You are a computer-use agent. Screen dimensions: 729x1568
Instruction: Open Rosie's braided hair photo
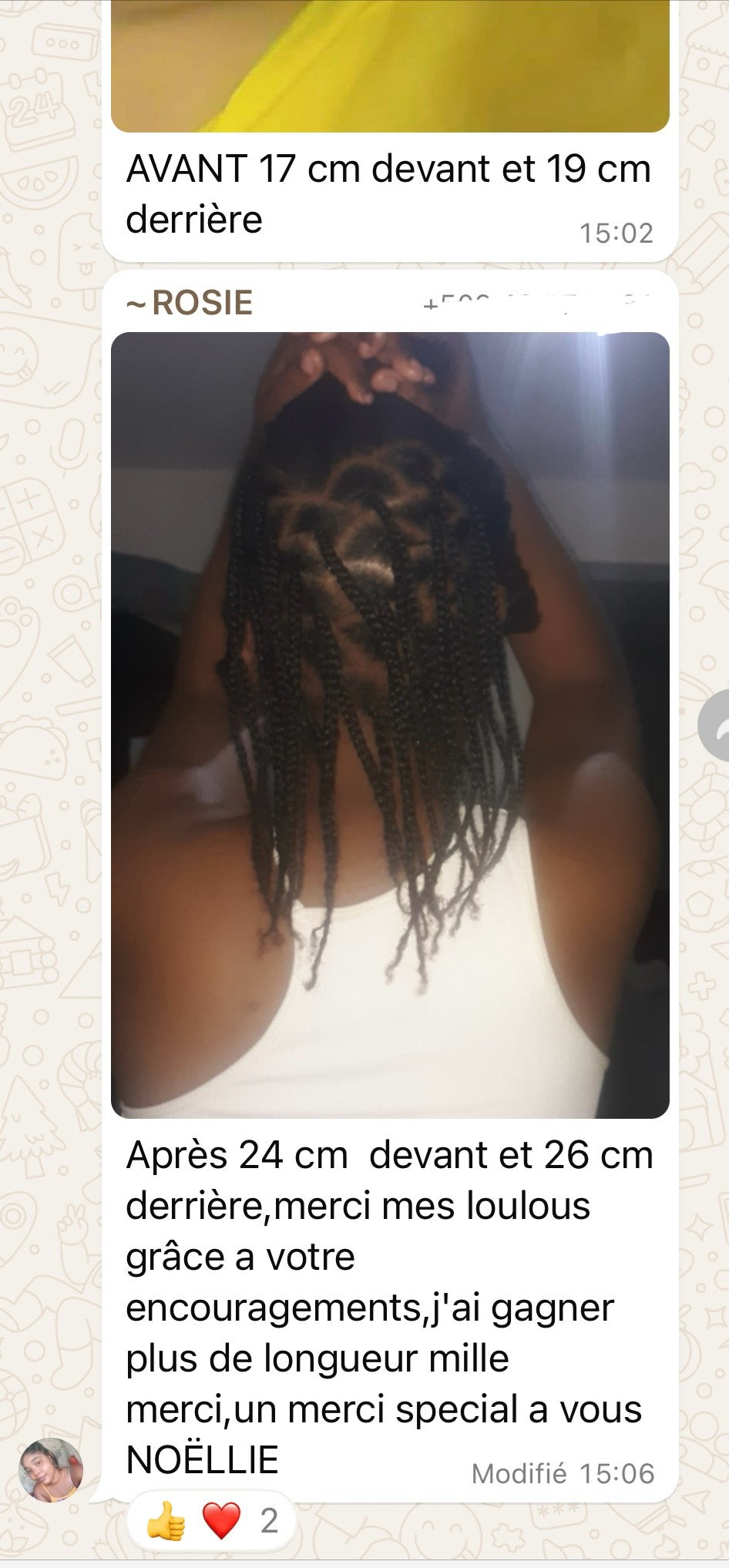click(x=390, y=724)
